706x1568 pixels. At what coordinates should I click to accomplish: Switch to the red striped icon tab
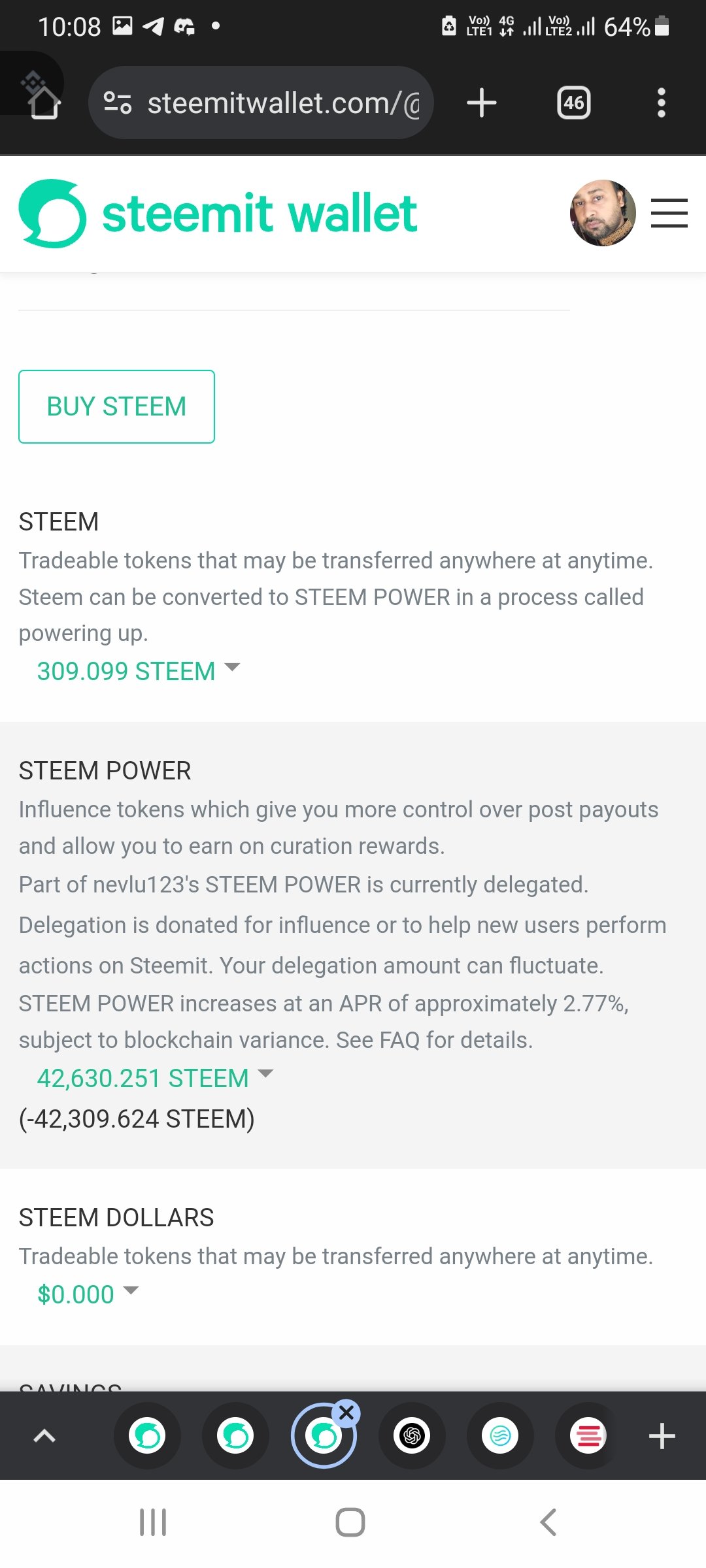[588, 1436]
